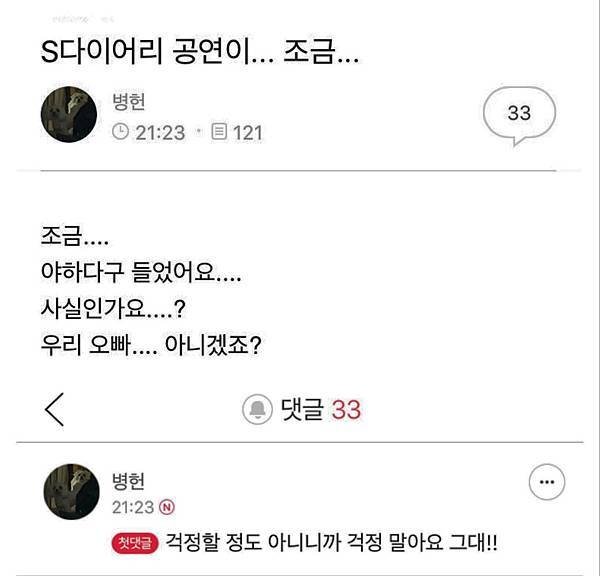600x576 pixels.
Task: Tap the 댓글 33 comment notification bell
Action: (258, 409)
